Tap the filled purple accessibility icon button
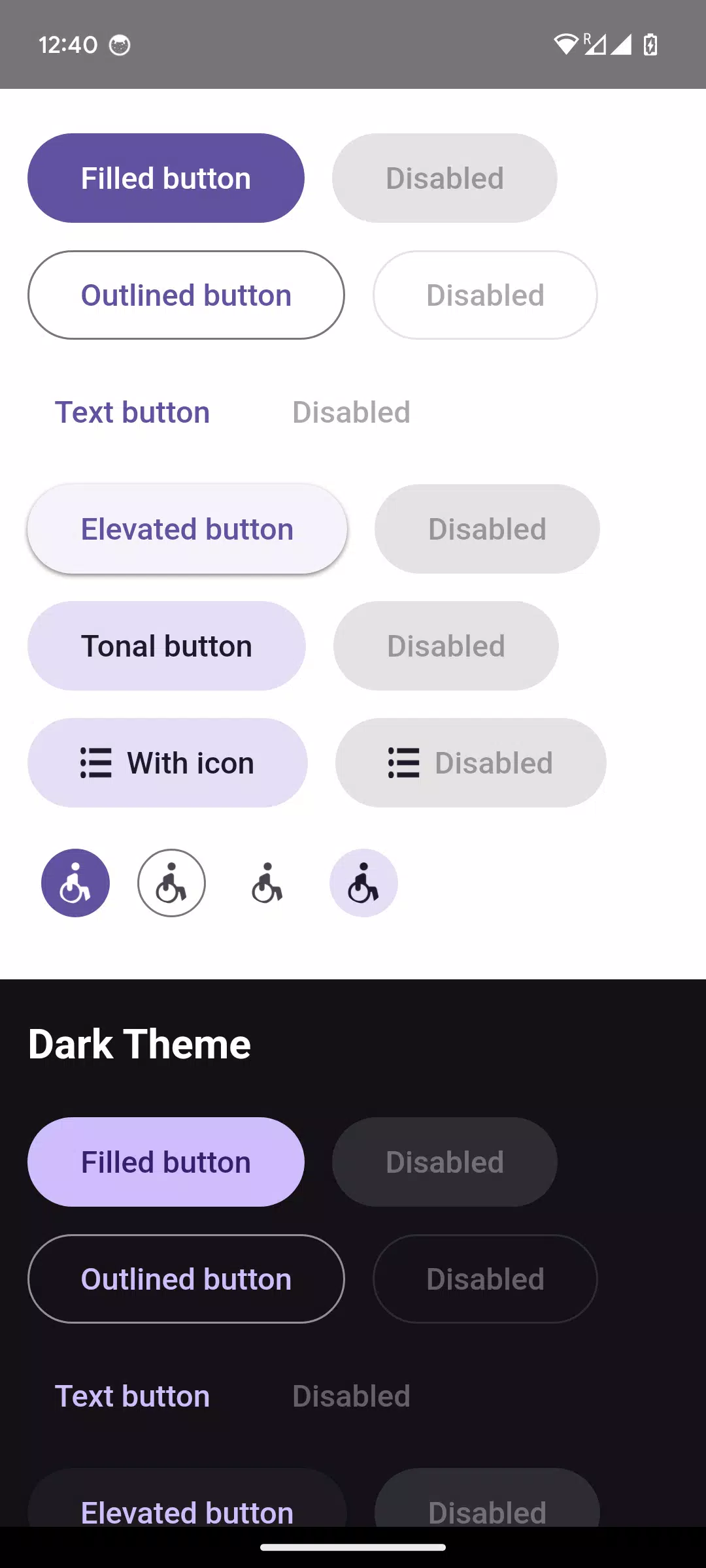This screenshot has width=706, height=1568. click(x=75, y=883)
